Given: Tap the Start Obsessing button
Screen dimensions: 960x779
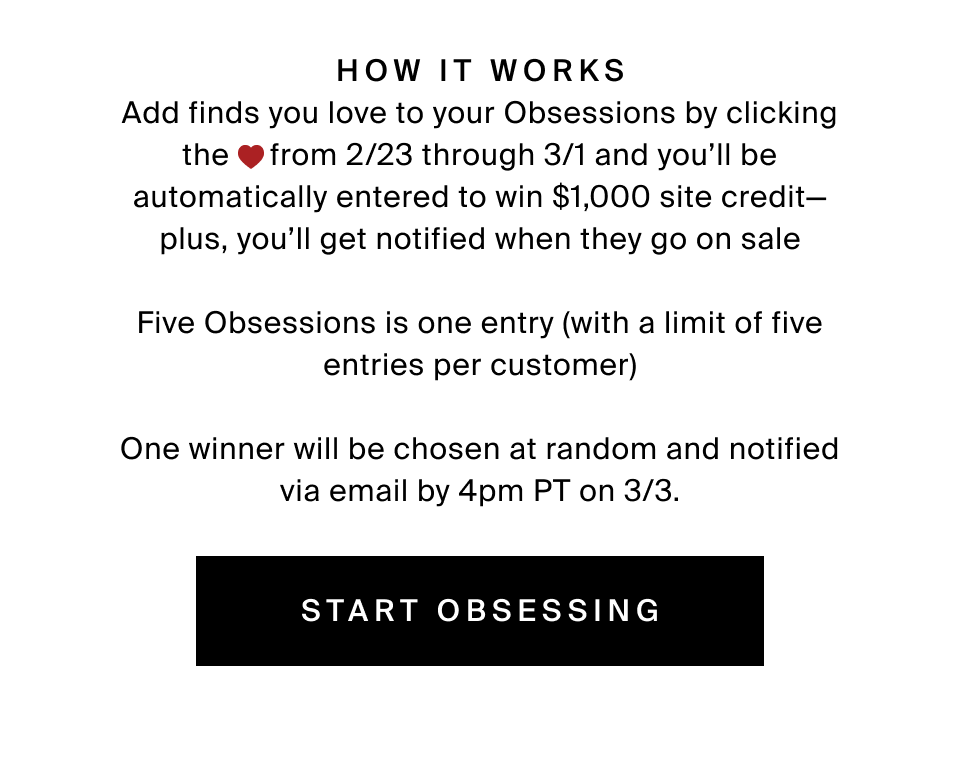Looking at the screenshot, I should pyautogui.click(x=480, y=611).
